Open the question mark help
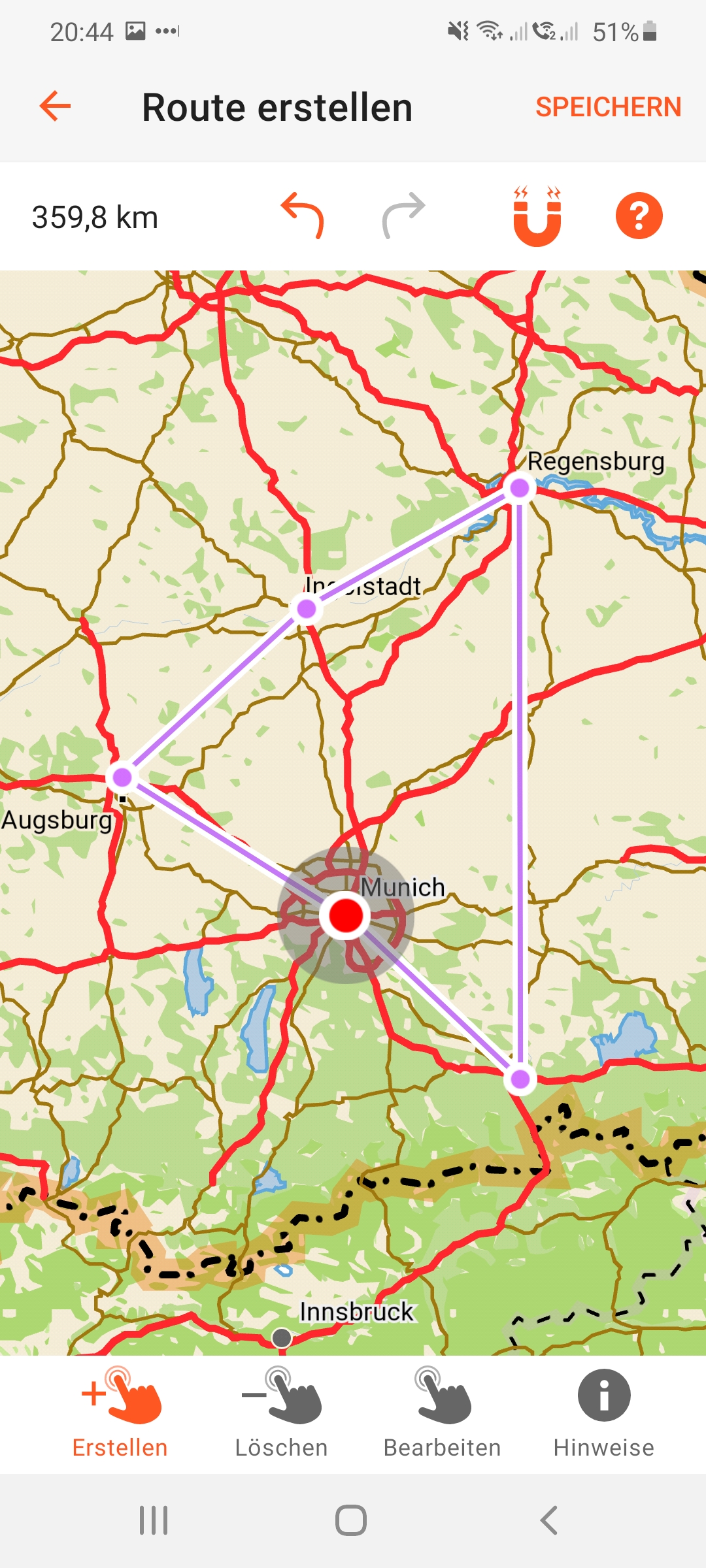The width and height of the screenshot is (706, 1568). coord(639,216)
